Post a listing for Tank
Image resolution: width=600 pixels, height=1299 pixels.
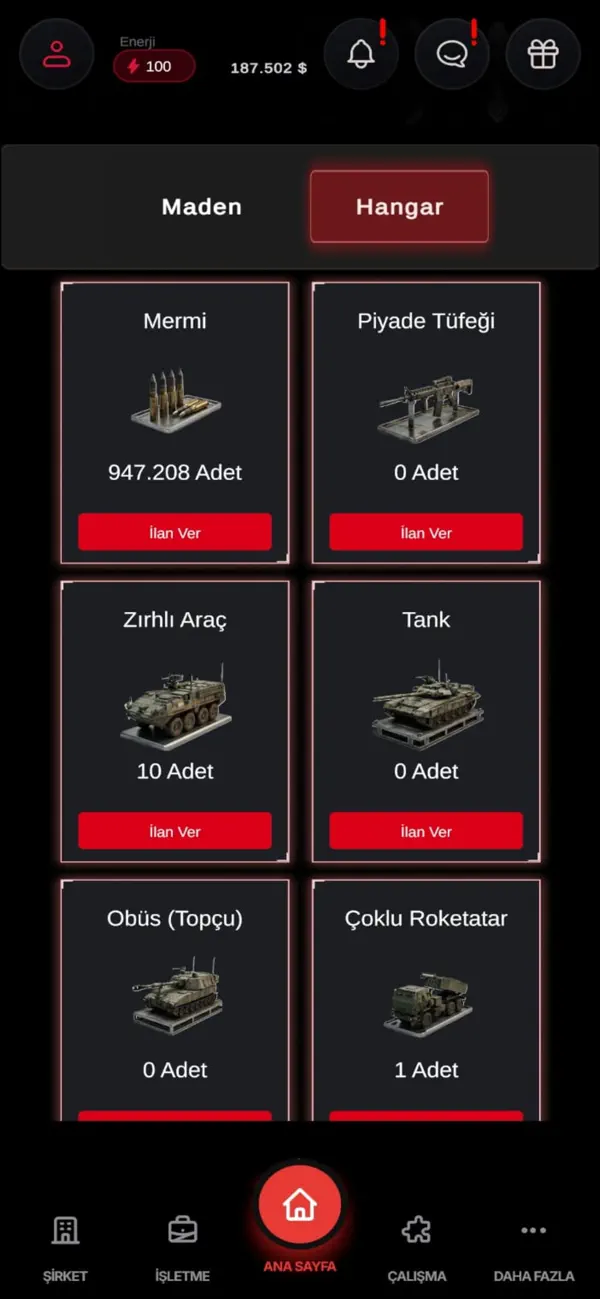click(426, 831)
